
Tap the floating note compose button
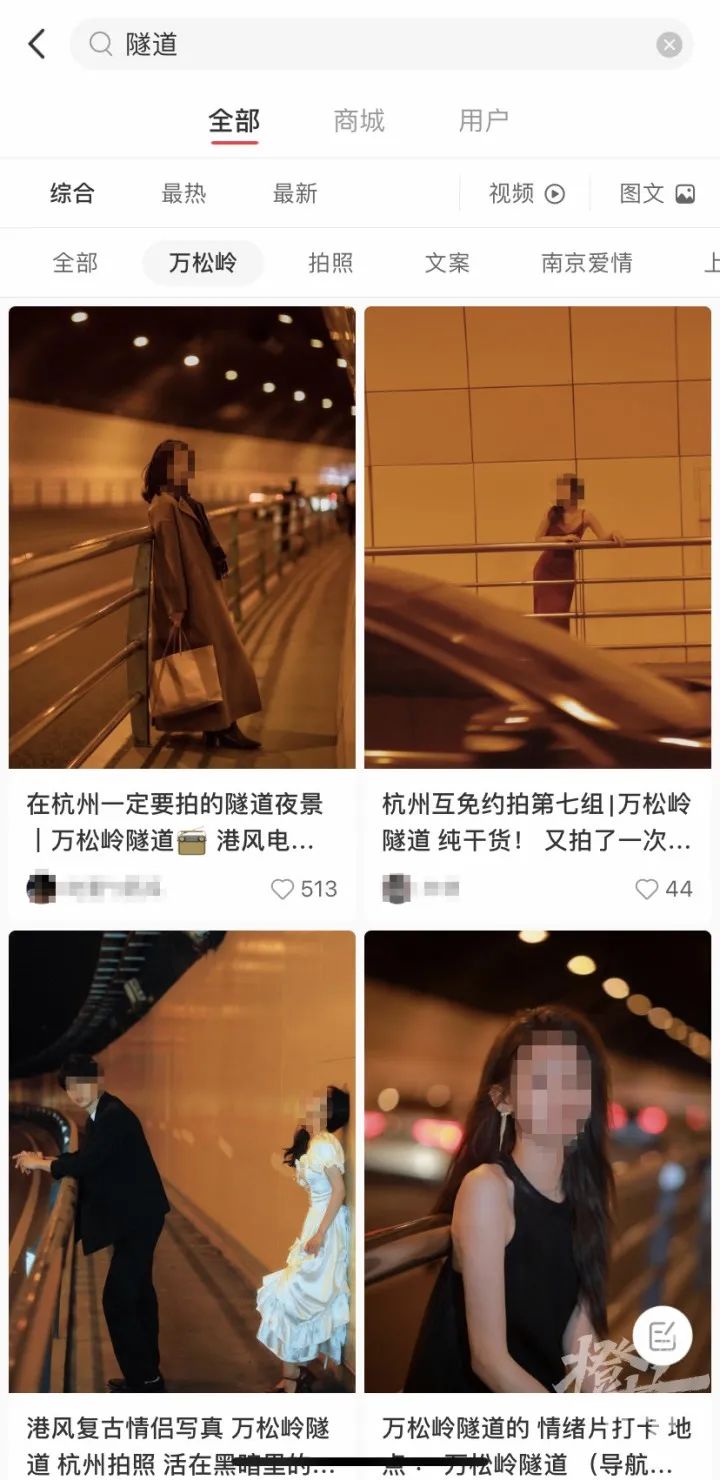(663, 1336)
